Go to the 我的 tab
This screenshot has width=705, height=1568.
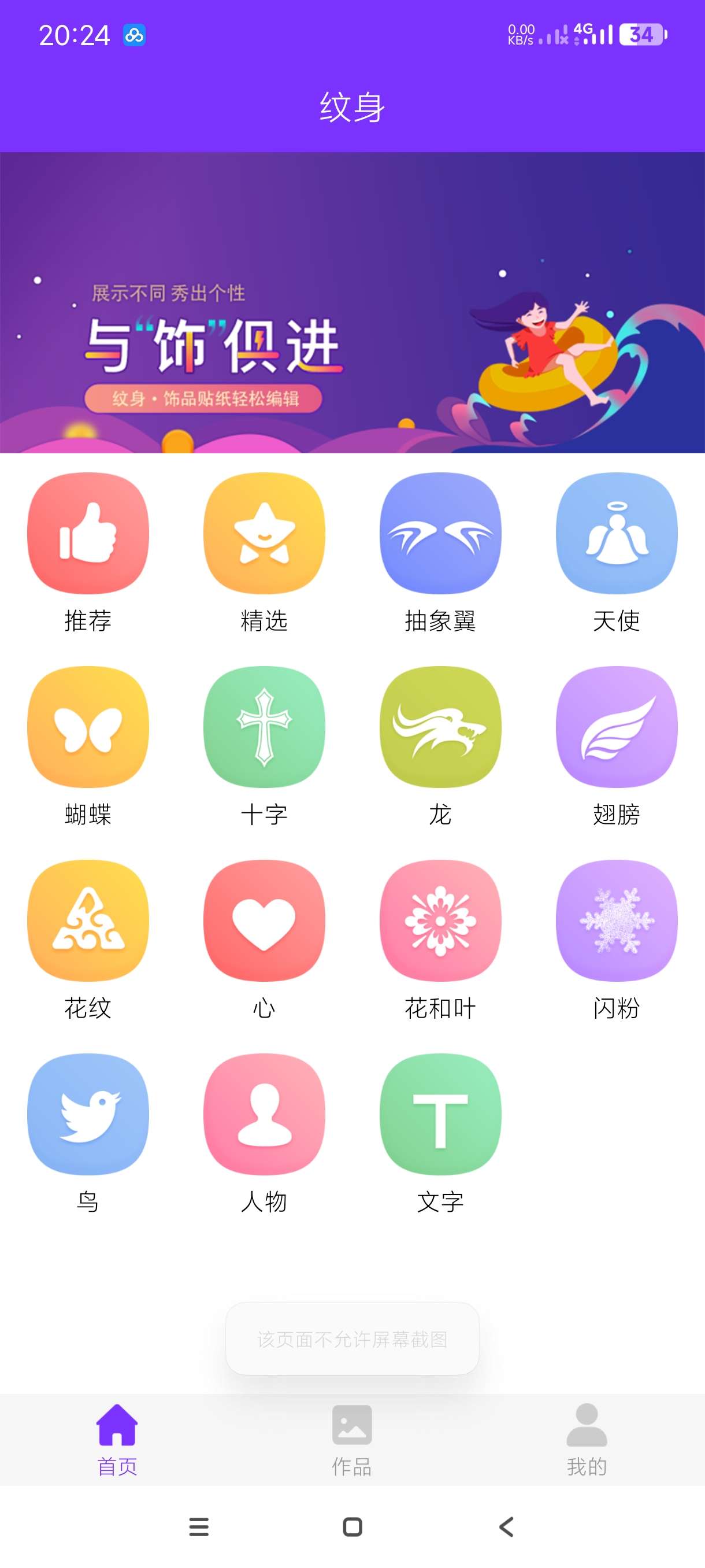coord(587,1440)
